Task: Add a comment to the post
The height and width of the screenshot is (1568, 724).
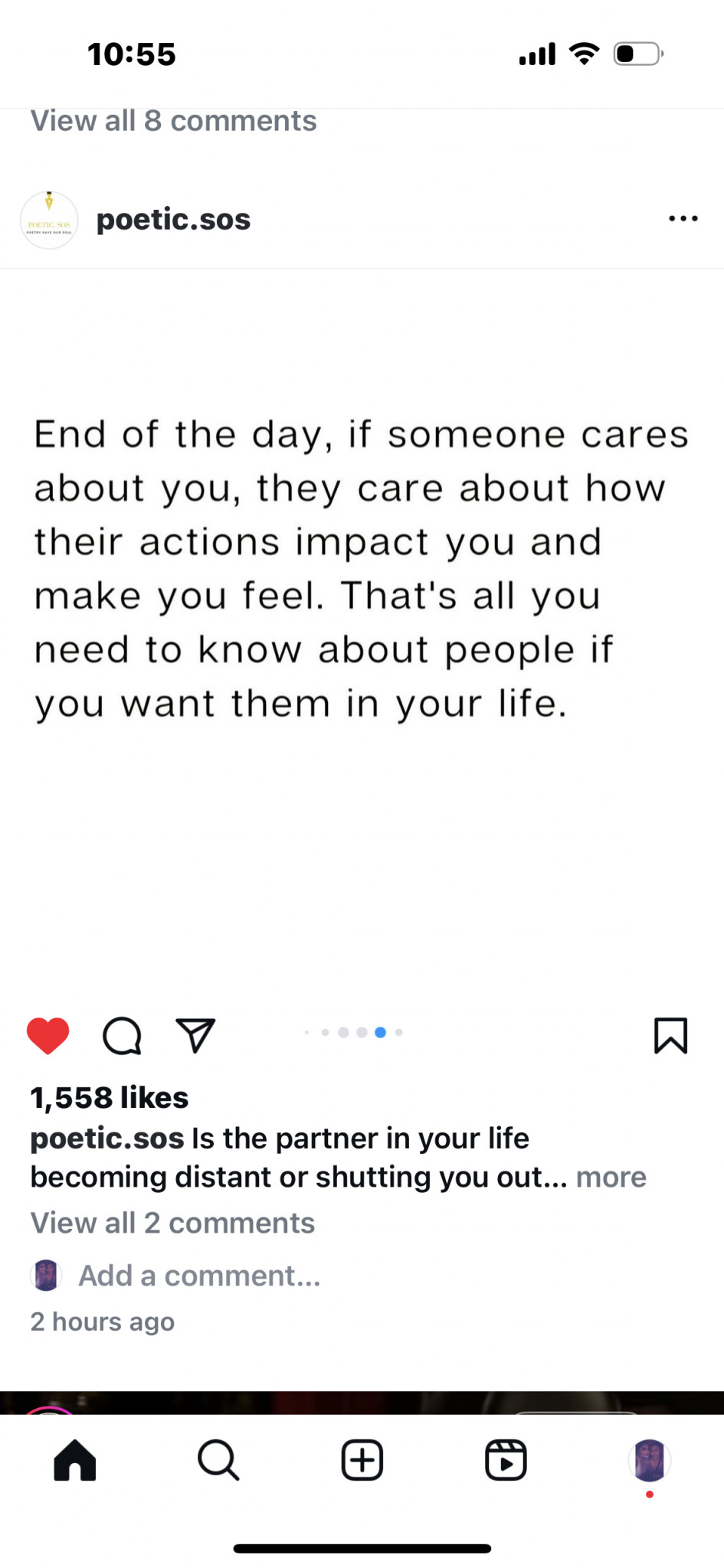Action: tap(199, 1276)
